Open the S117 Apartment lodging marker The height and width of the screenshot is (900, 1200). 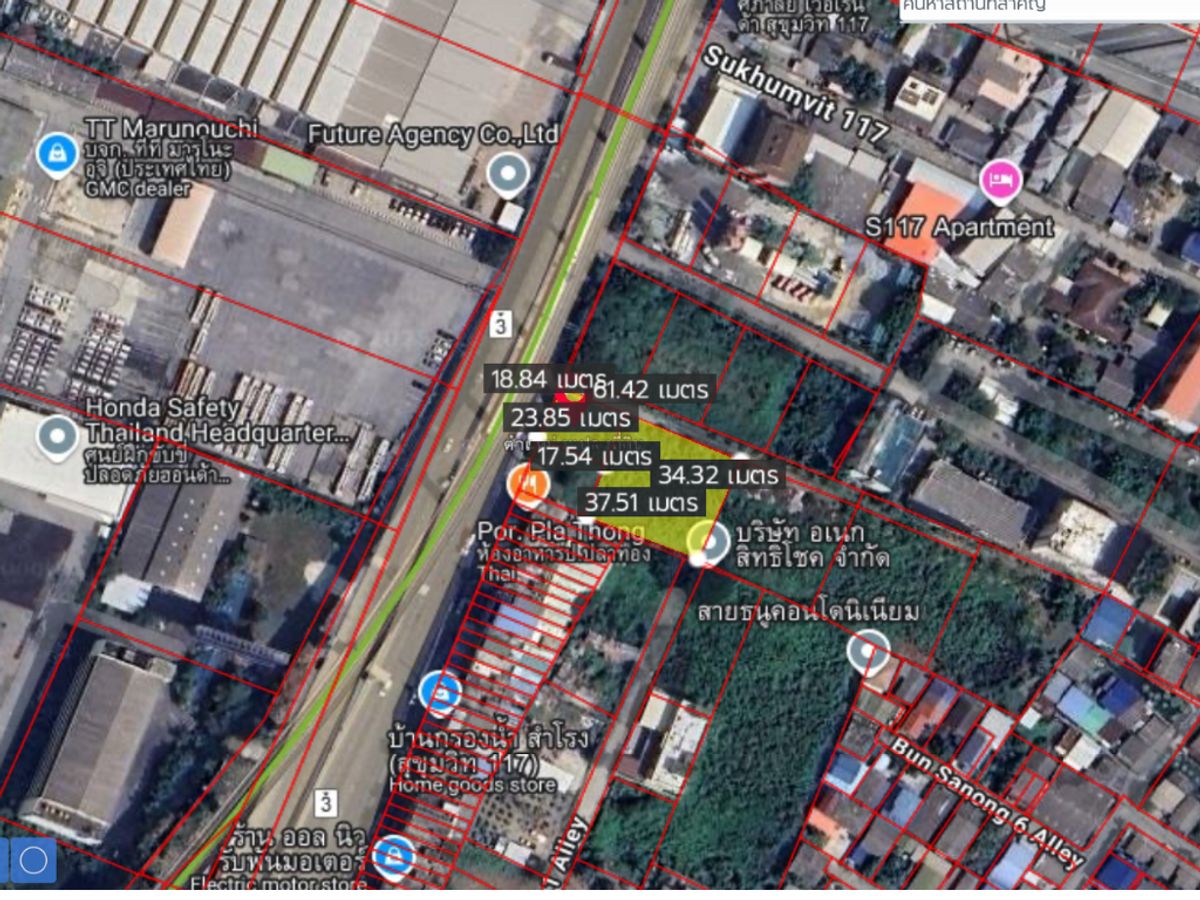(x=999, y=181)
